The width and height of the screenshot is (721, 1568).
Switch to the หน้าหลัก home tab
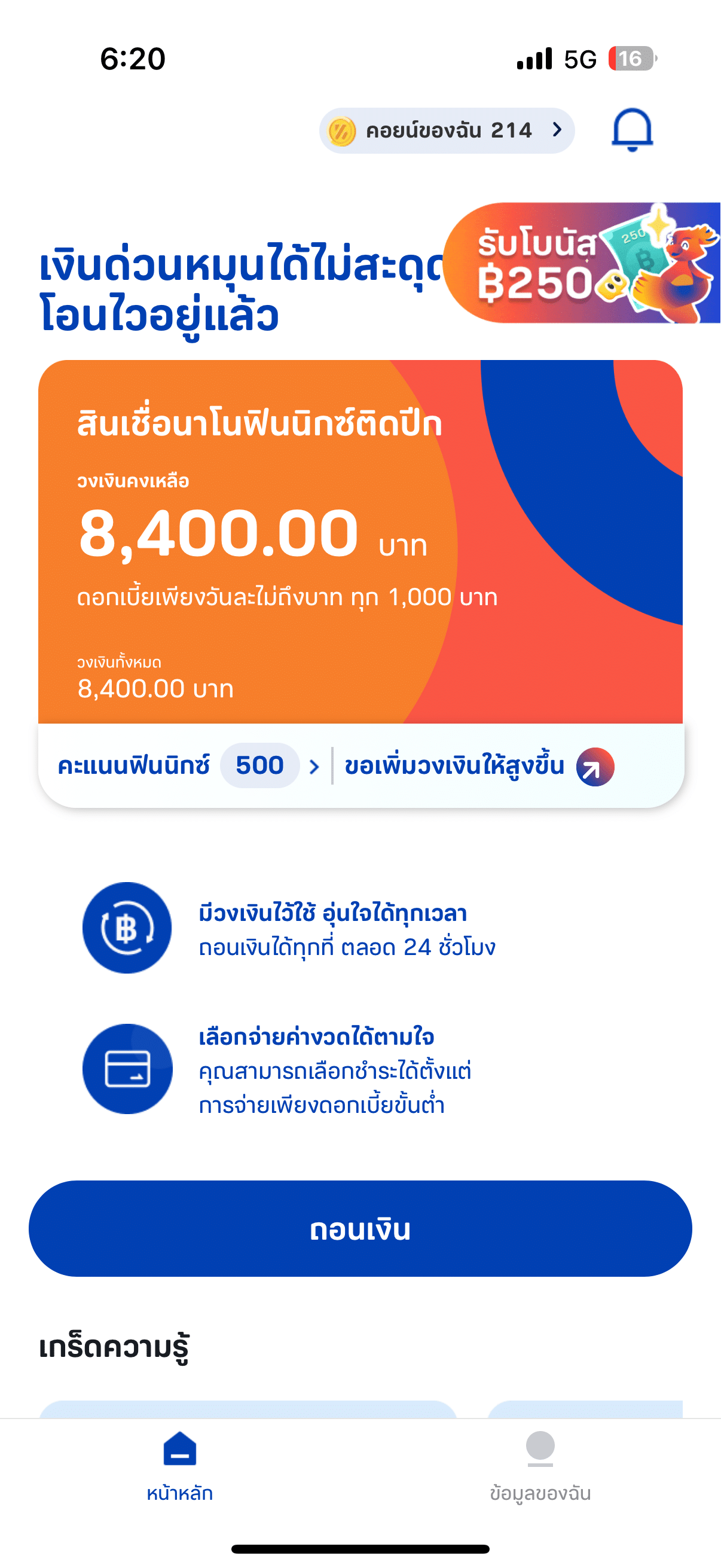(x=180, y=1466)
